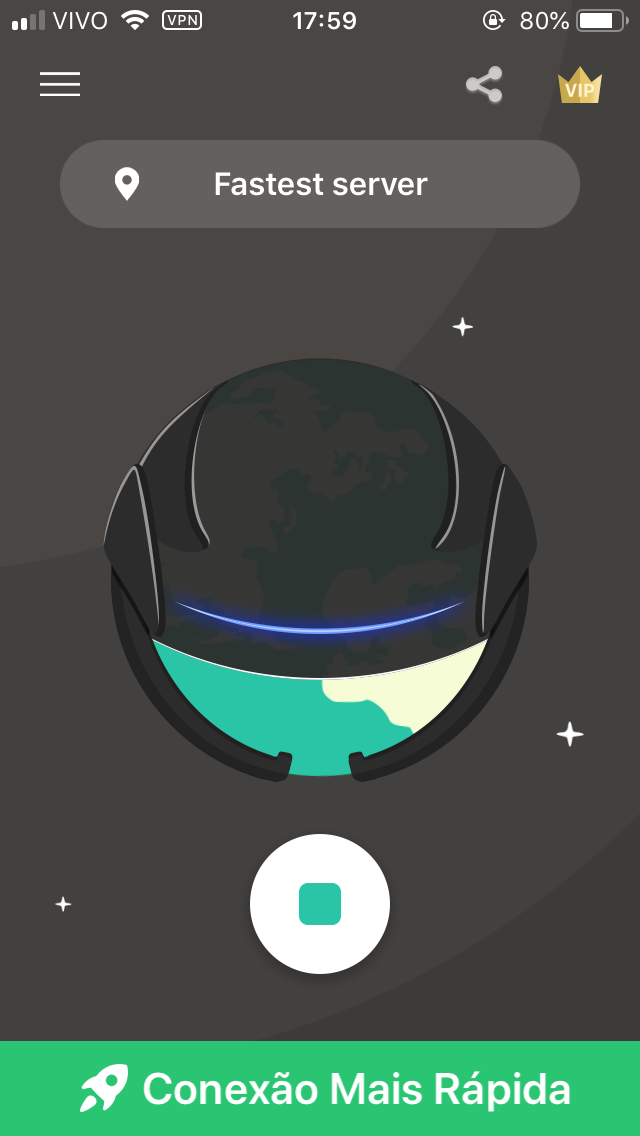Stop the VPN connection
Screen dimensions: 640x1136
click(x=320, y=904)
